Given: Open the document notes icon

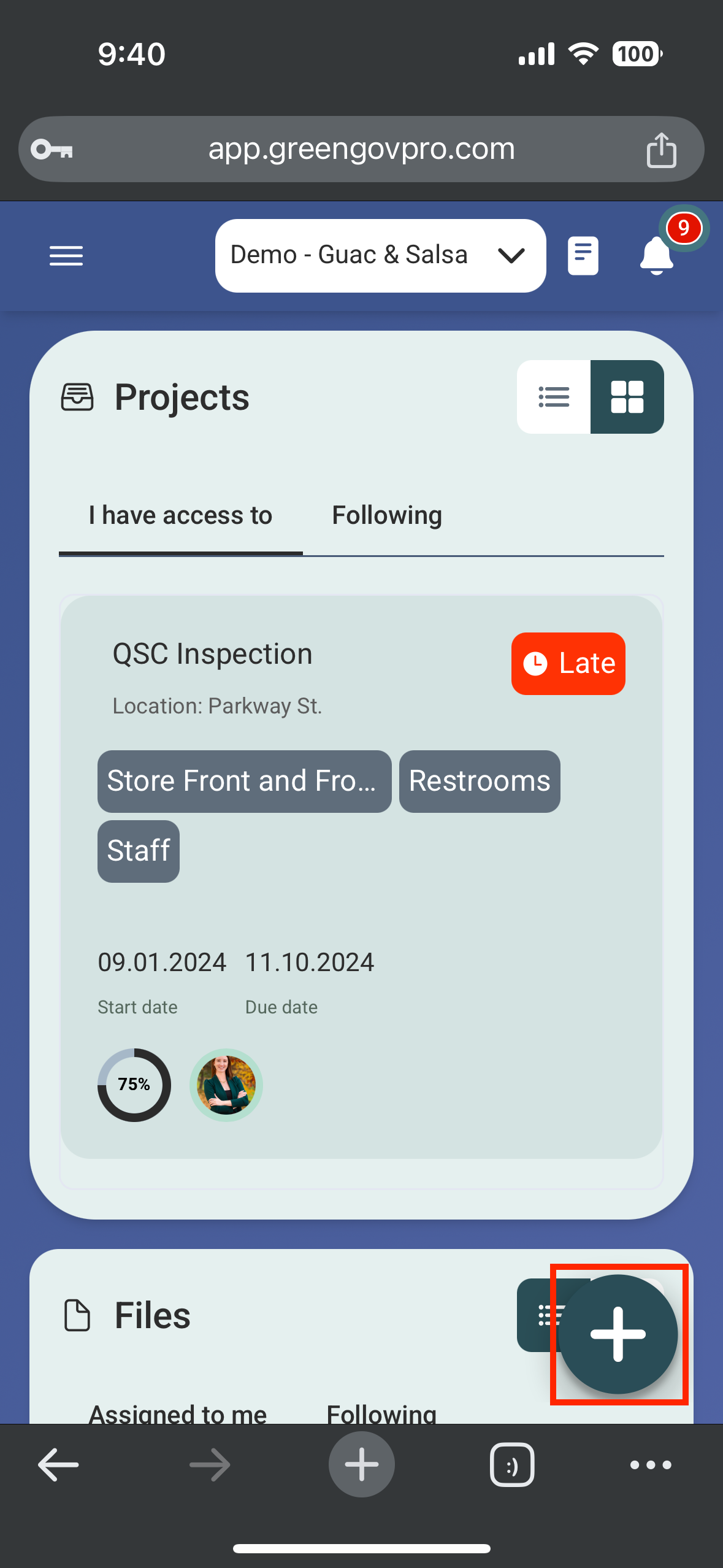Looking at the screenshot, I should click(x=583, y=255).
